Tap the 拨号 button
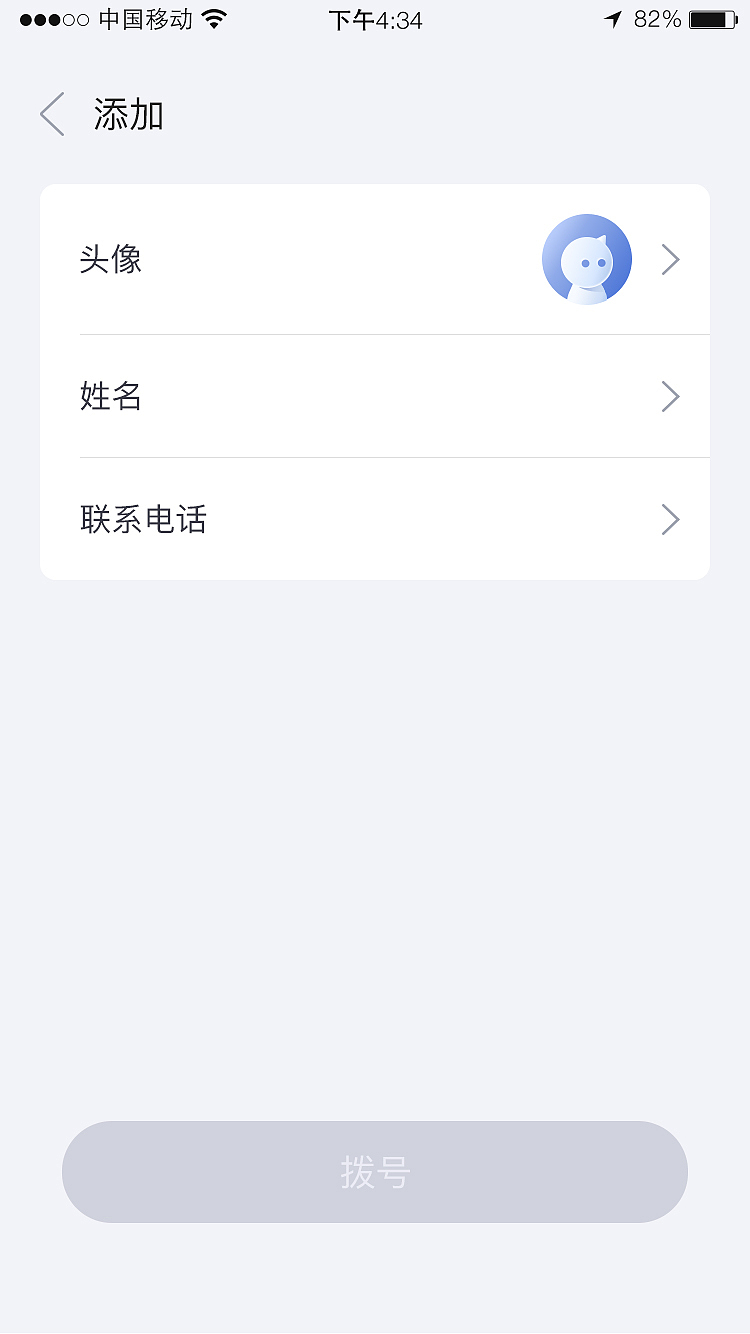 [375, 1172]
